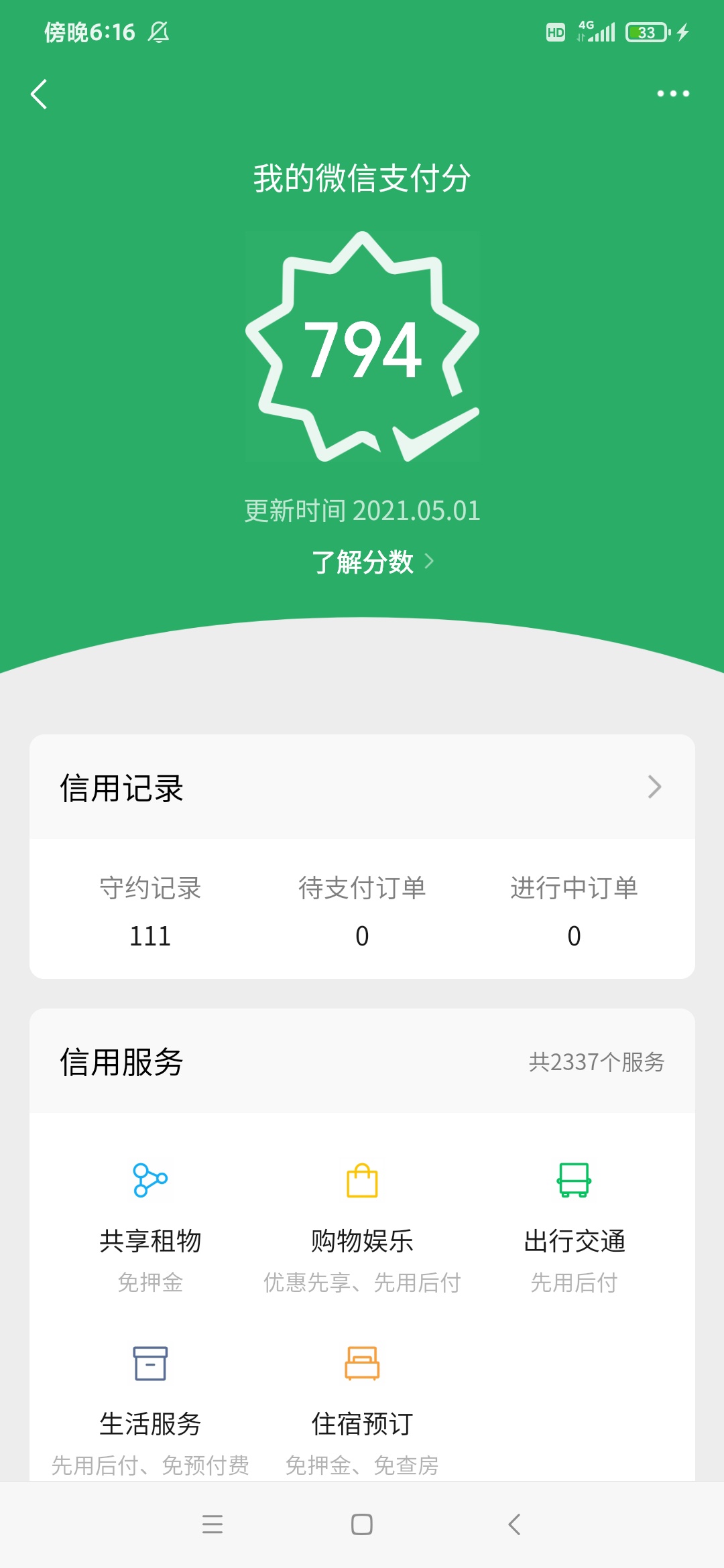The width and height of the screenshot is (724, 1568).
Task: Open the three-dot overflow menu
Action: 673,94
